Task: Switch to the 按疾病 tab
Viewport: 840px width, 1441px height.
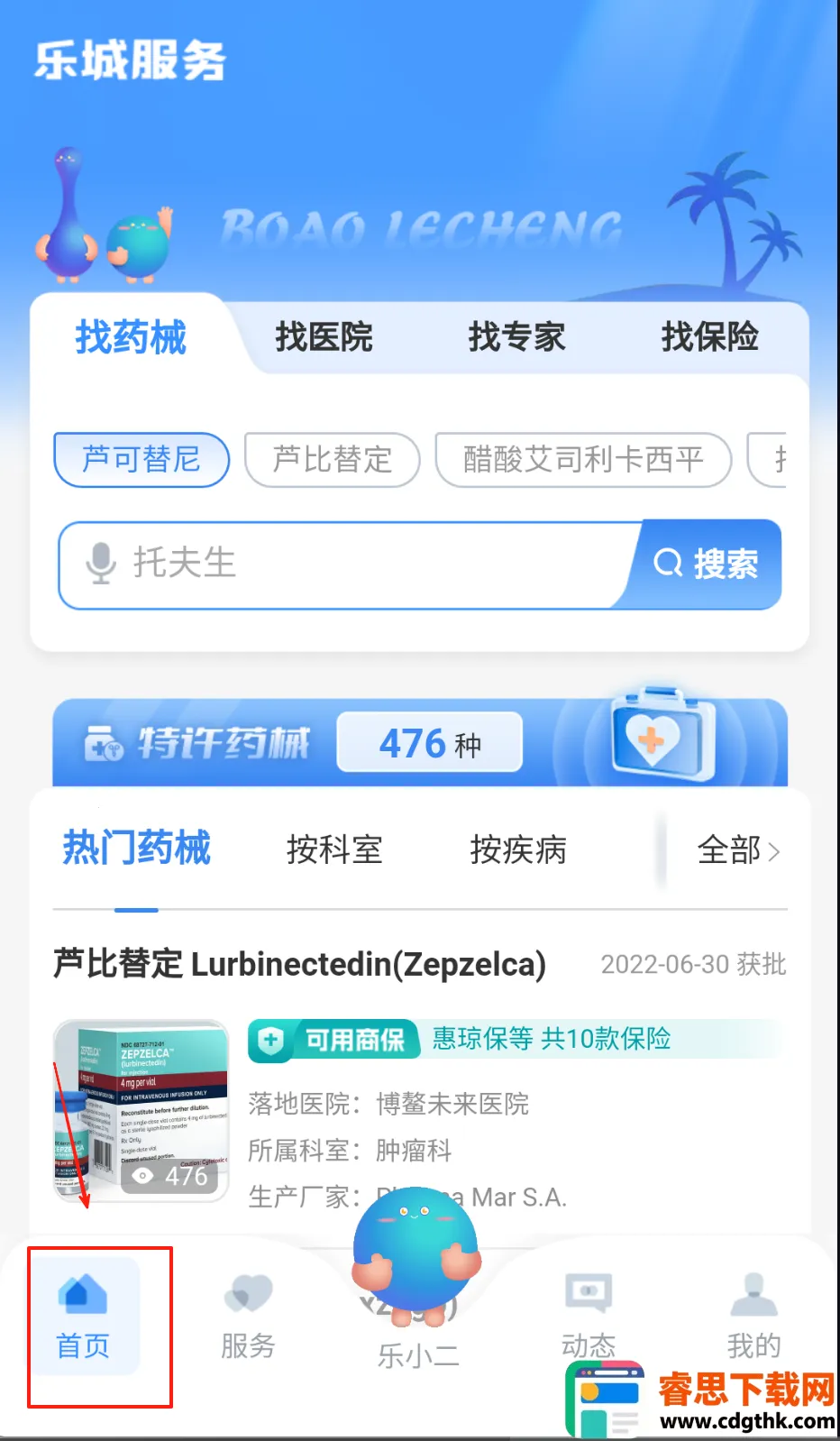Action: (x=518, y=849)
